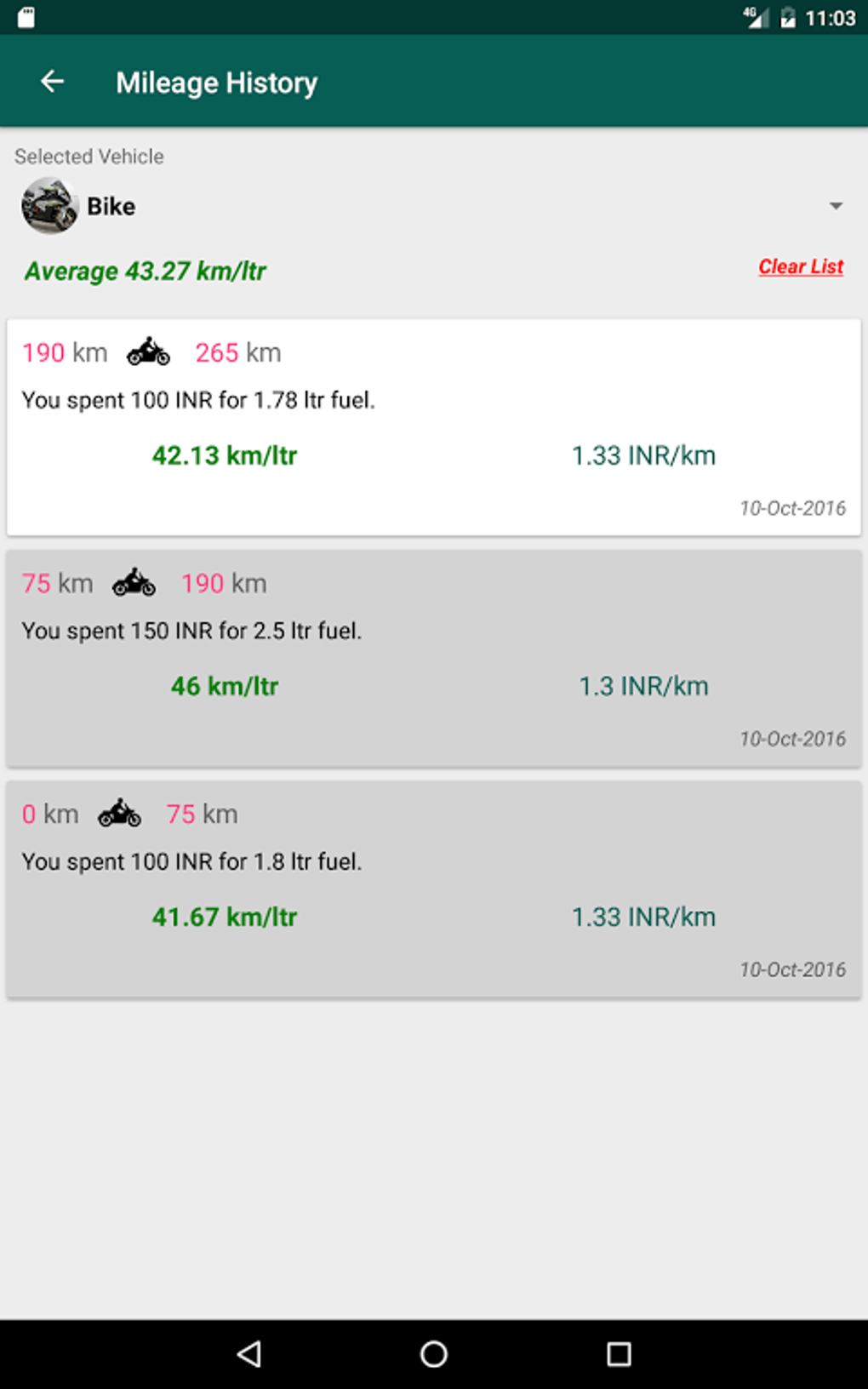
Task: Select the 75 km to 190 km entry
Action: [x=434, y=659]
